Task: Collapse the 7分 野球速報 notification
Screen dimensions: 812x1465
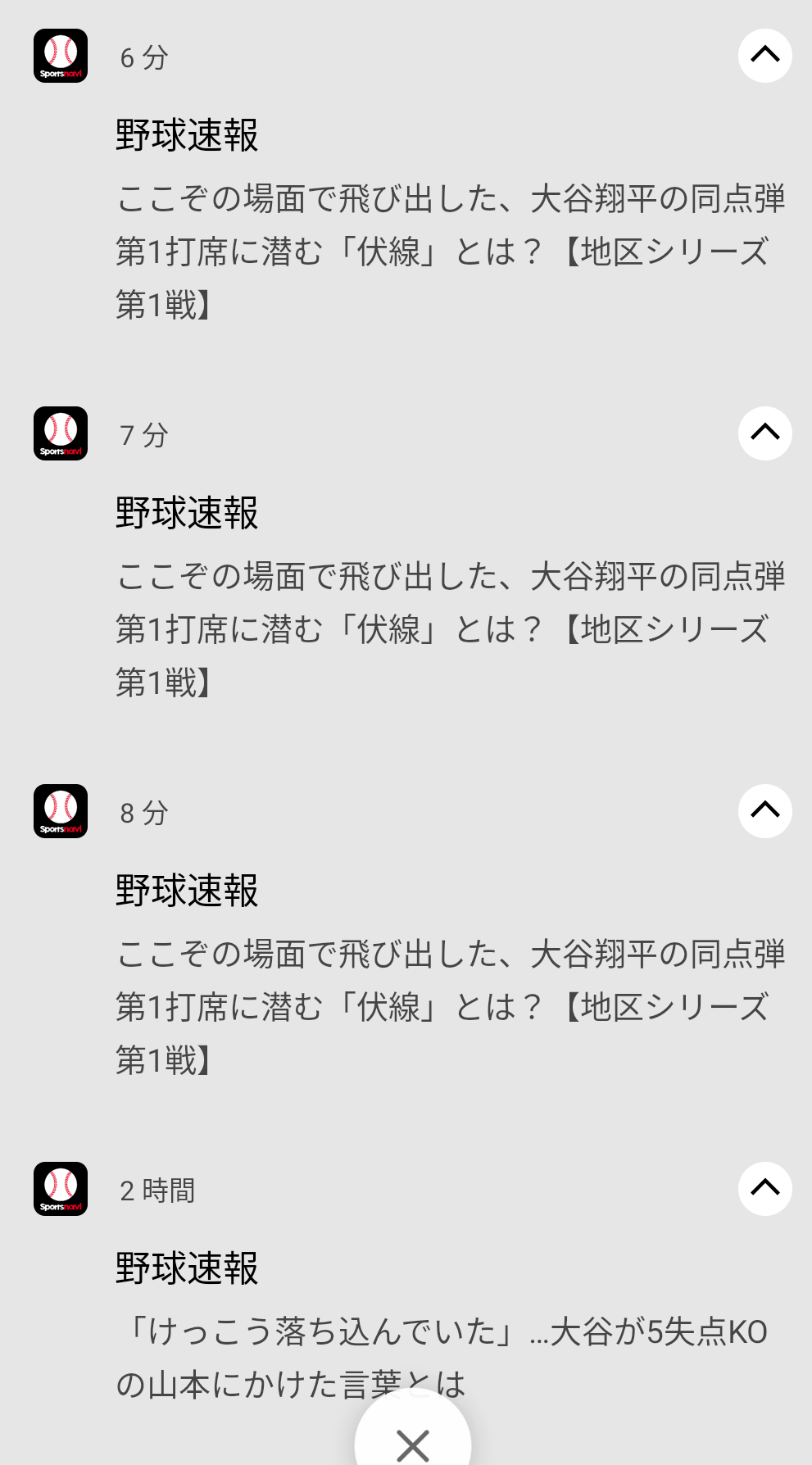Action: (x=764, y=433)
